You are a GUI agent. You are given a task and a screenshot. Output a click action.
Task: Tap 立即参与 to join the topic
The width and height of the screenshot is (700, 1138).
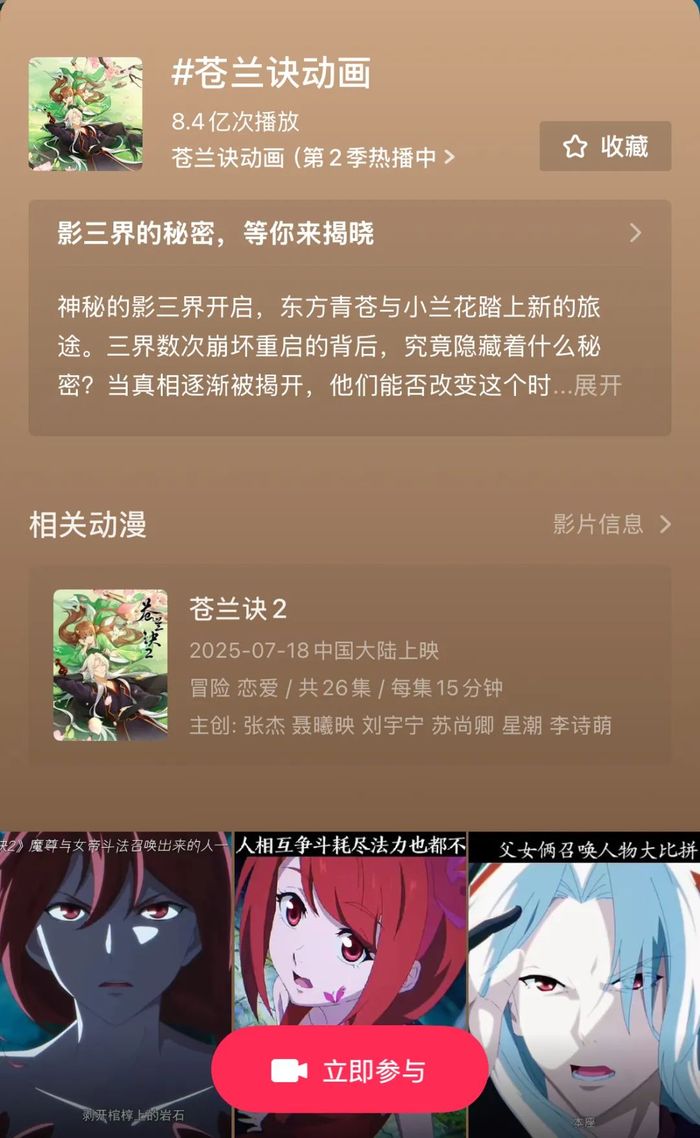pyautogui.click(x=349, y=1070)
